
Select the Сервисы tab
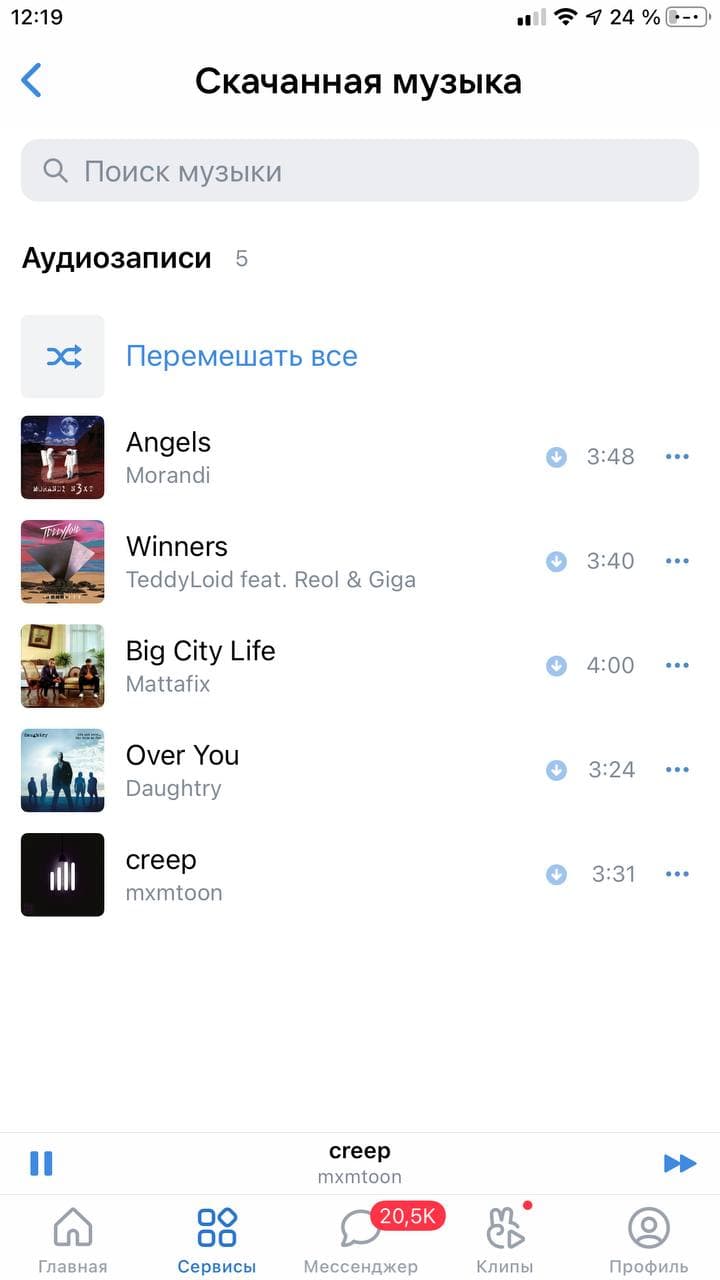[217, 1240]
